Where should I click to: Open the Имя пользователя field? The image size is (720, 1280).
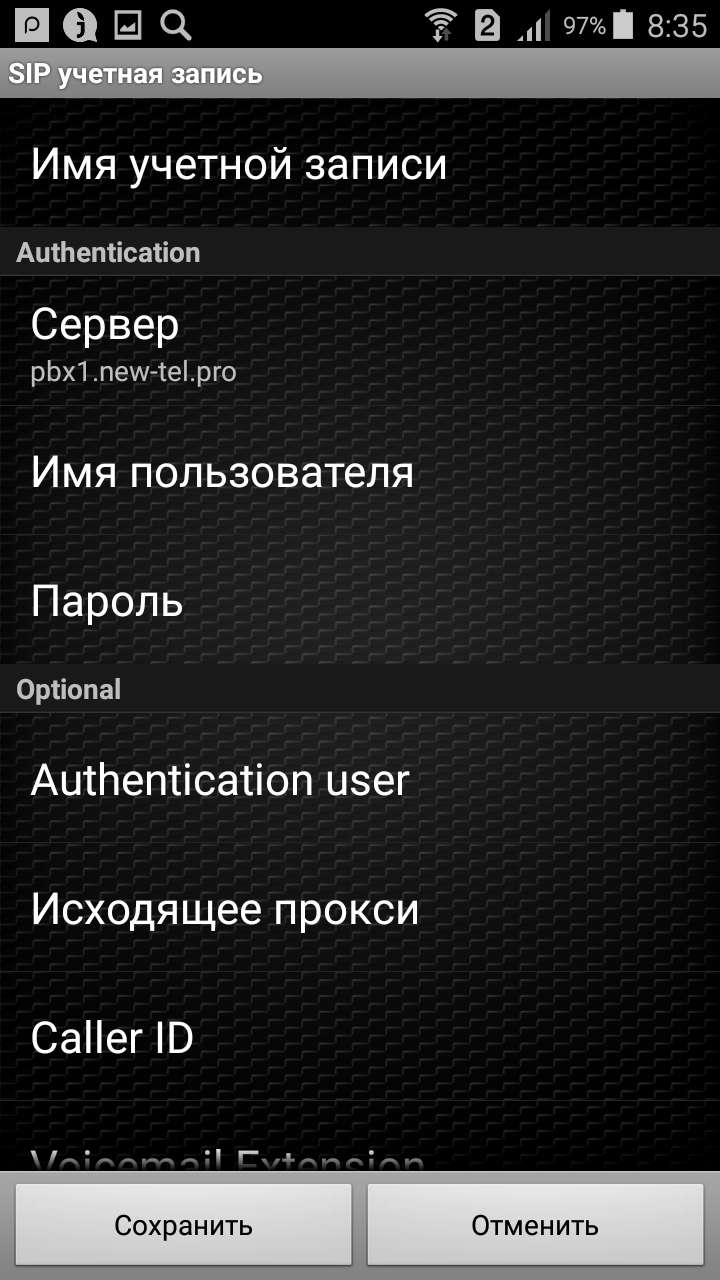360,471
